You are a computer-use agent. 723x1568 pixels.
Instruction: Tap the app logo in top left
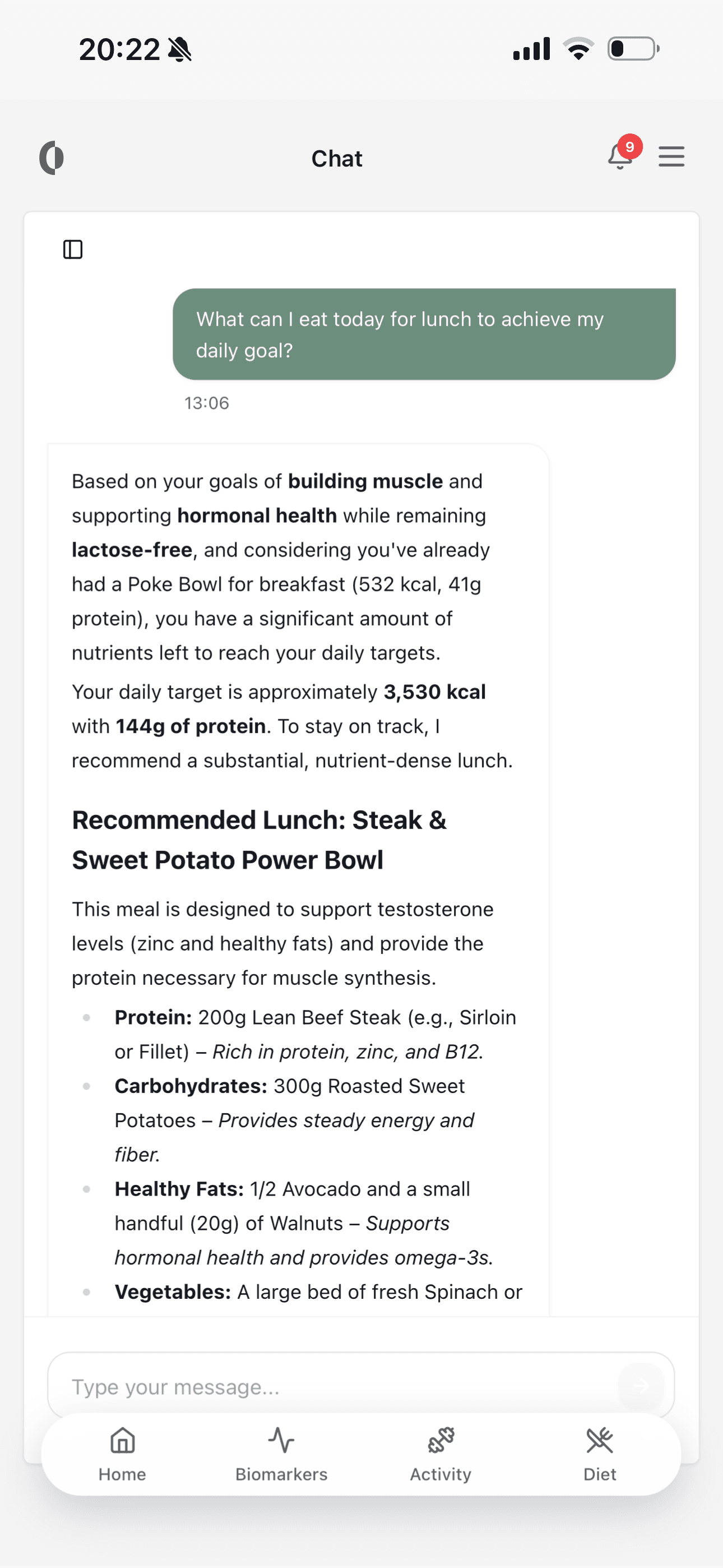click(x=52, y=157)
